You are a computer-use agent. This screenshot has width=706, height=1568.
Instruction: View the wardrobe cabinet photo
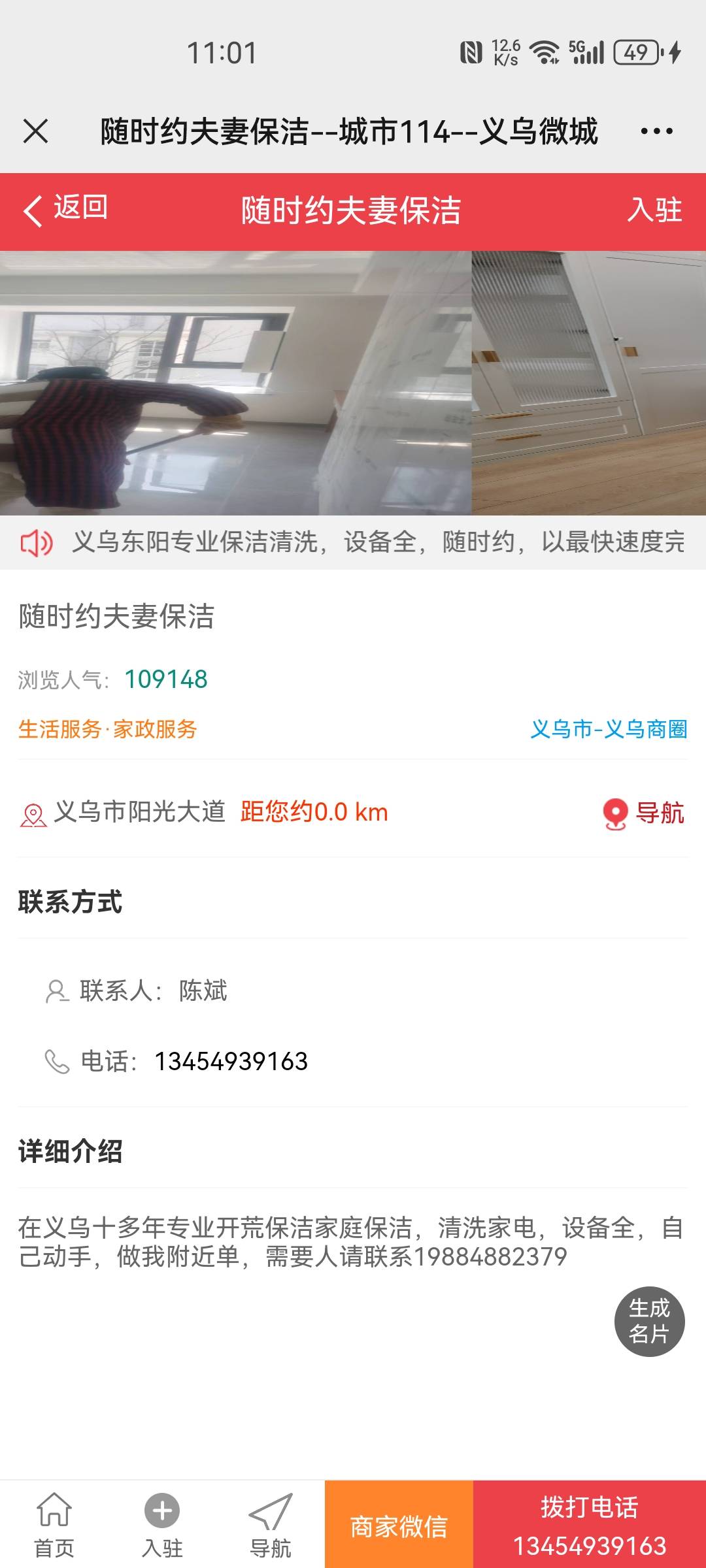click(x=588, y=383)
